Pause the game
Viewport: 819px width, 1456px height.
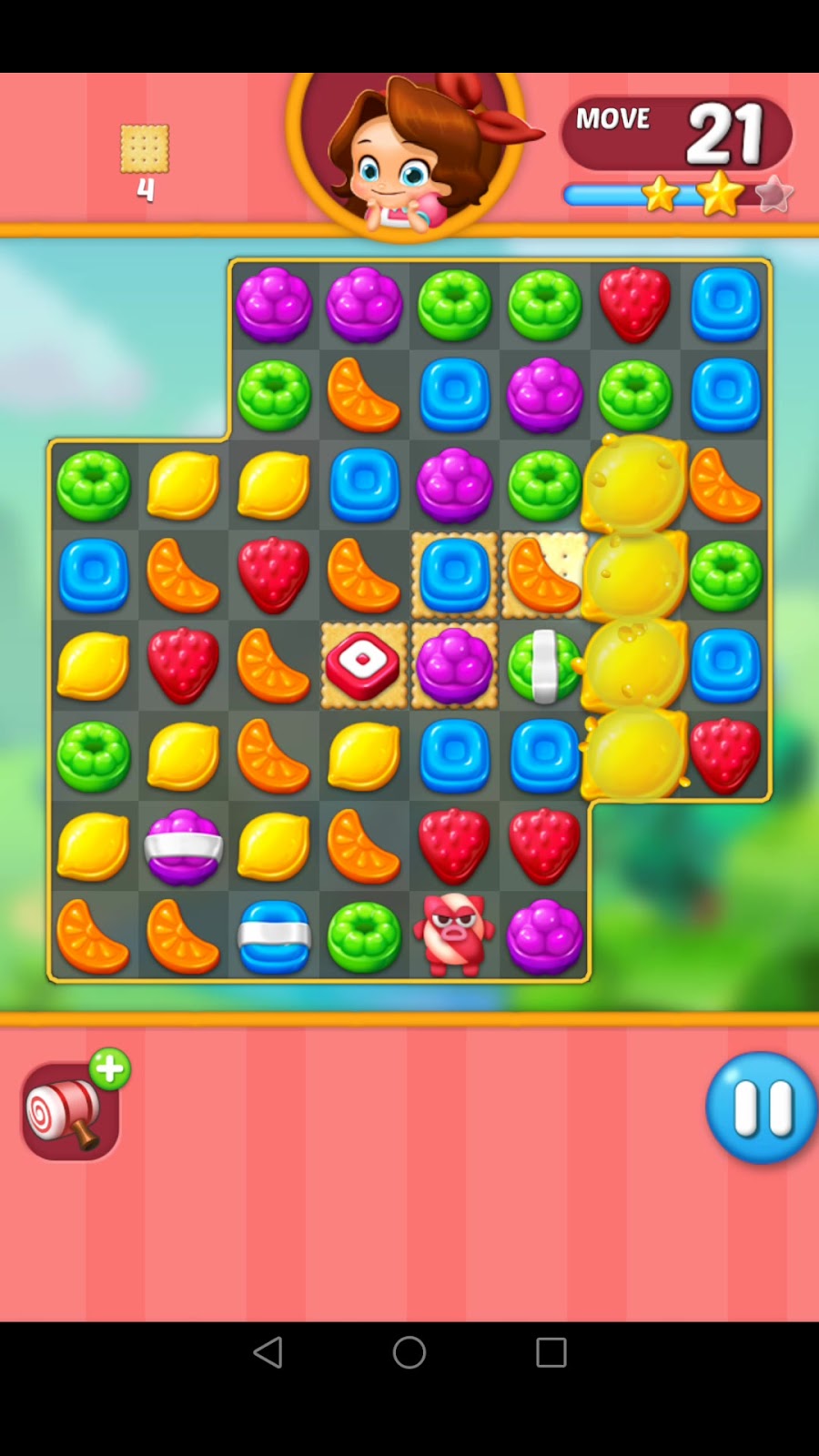click(761, 1107)
